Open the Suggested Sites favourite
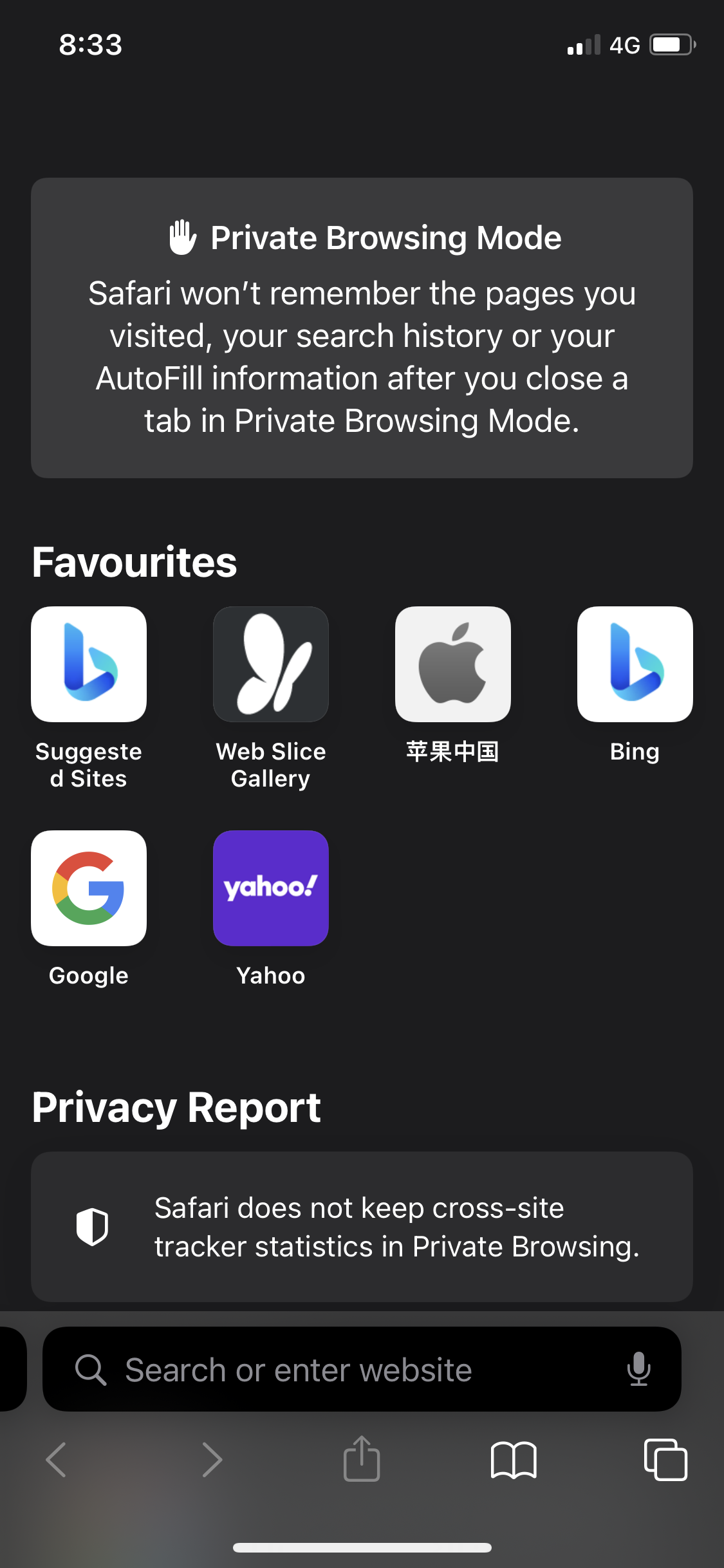 [x=89, y=664]
